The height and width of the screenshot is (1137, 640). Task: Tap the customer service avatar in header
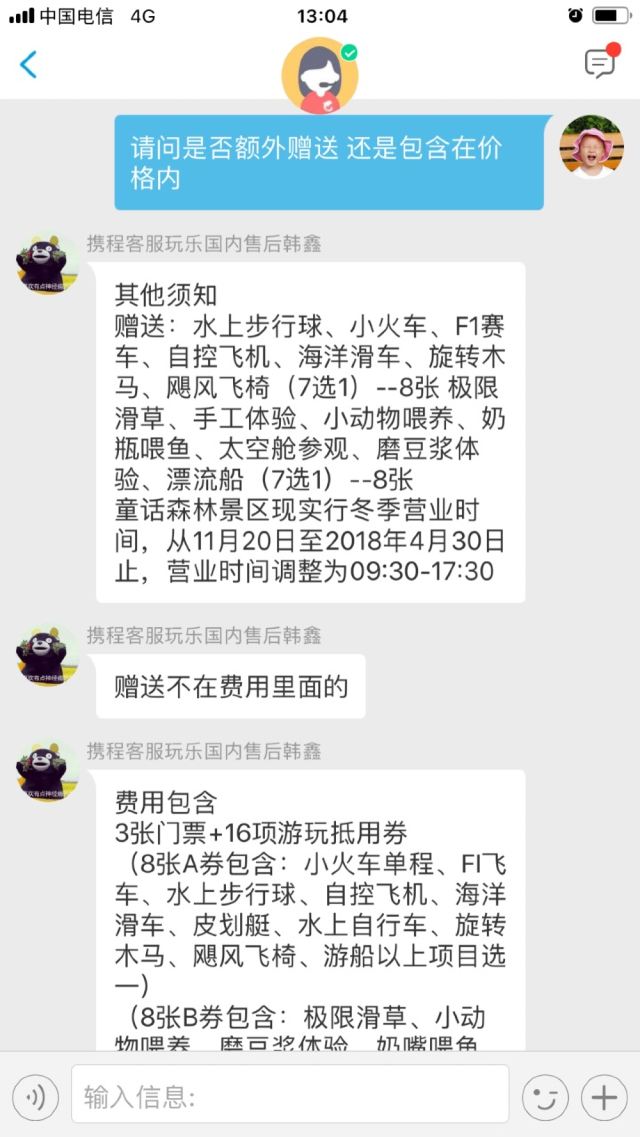320,76
